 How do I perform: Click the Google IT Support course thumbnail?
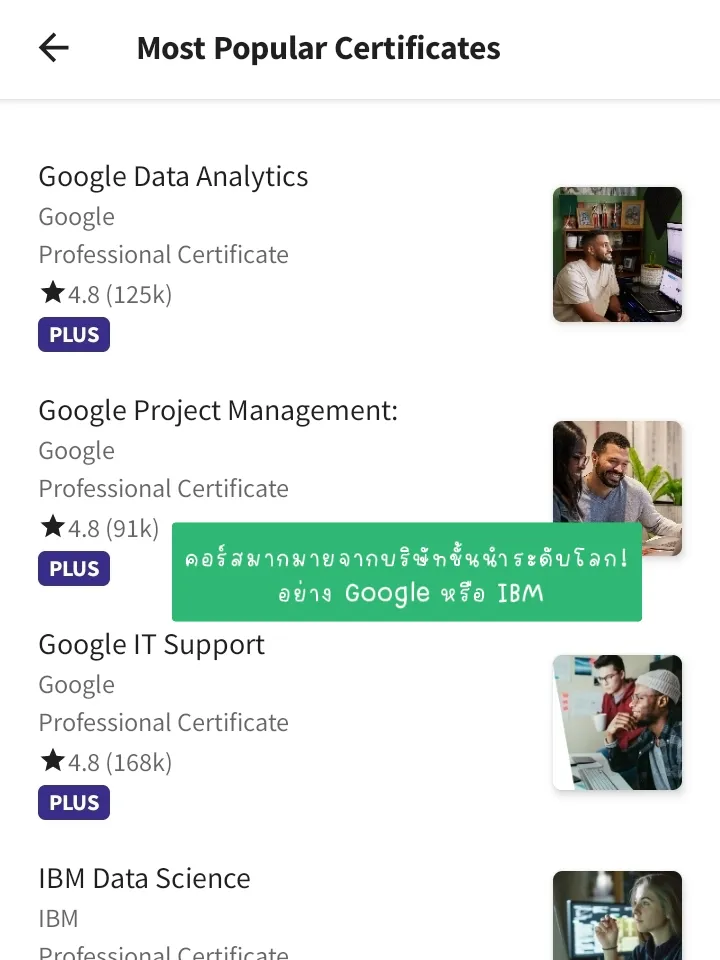click(617, 722)
